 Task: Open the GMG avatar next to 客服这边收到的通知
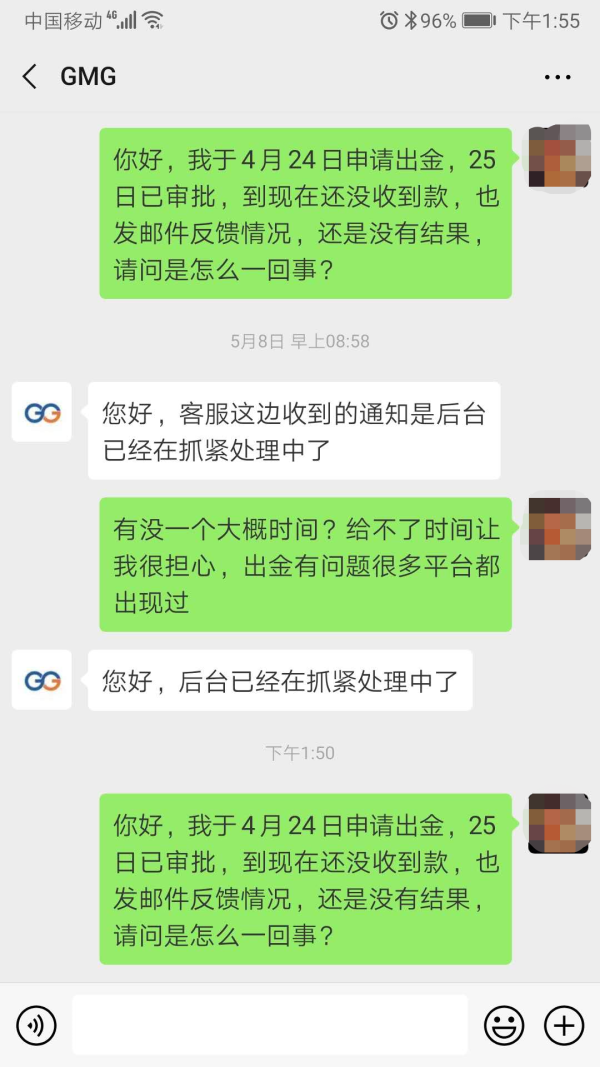point(42,412)
